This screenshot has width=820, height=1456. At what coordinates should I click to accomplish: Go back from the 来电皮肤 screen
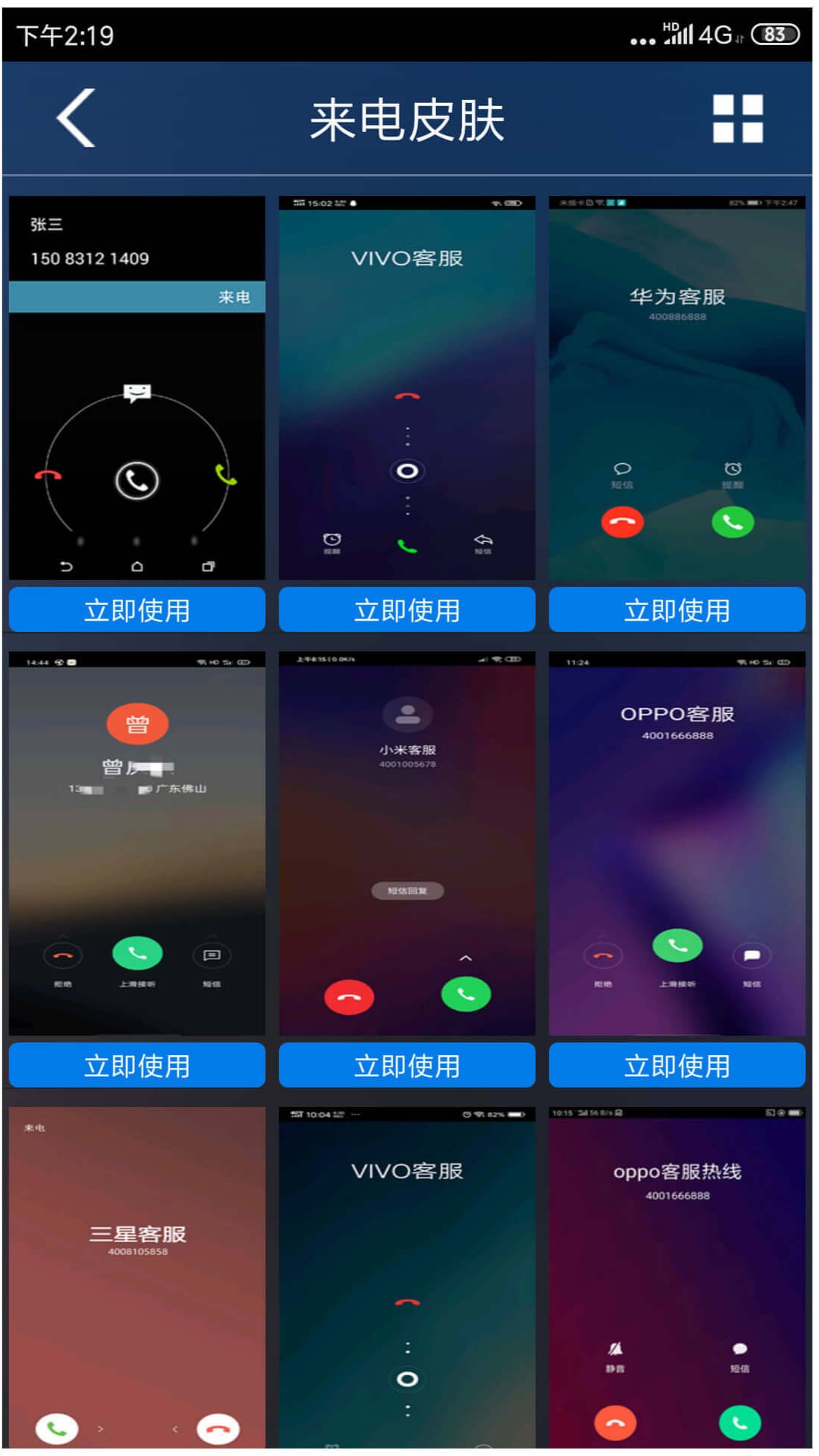77,118
